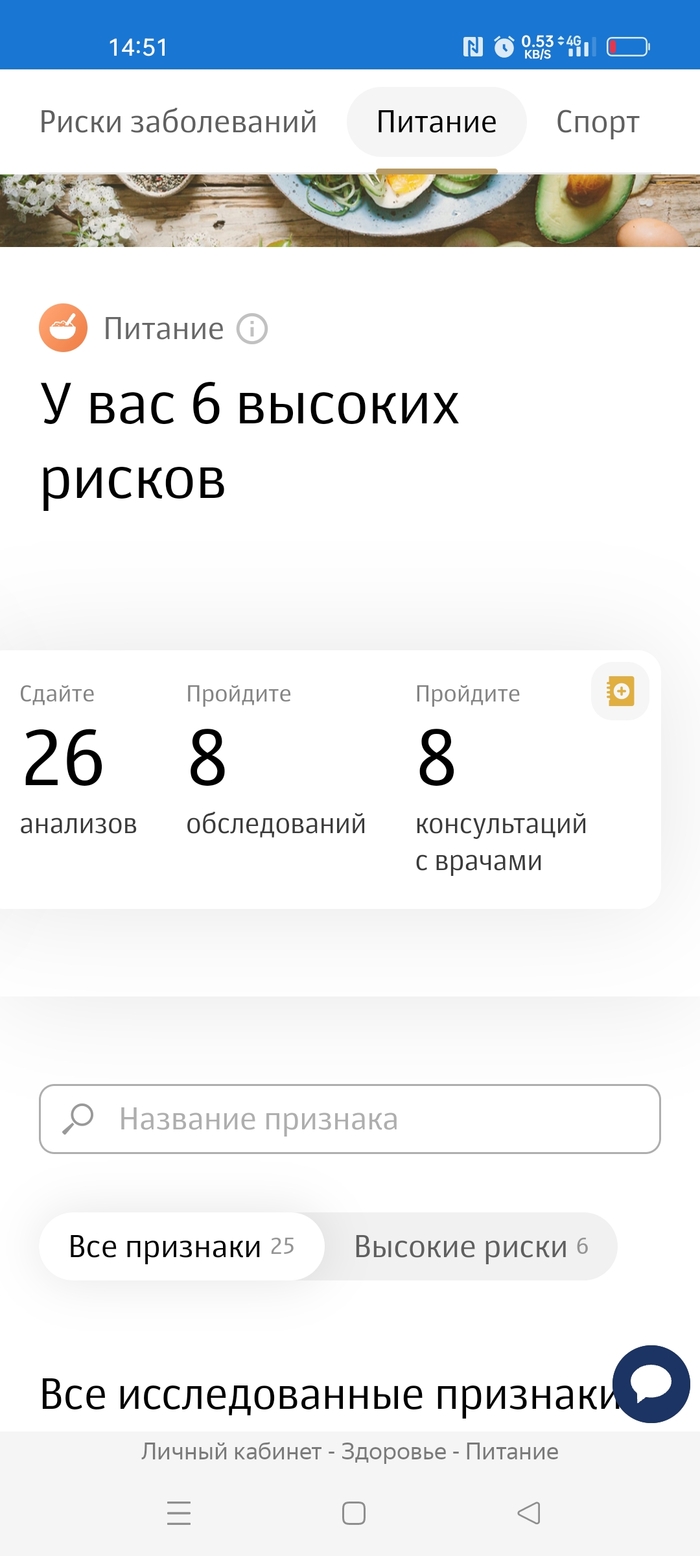This screenshot has width=700, height=1556.
Task: Tap the Название признака search field
Action: [x=350, y=1119]
